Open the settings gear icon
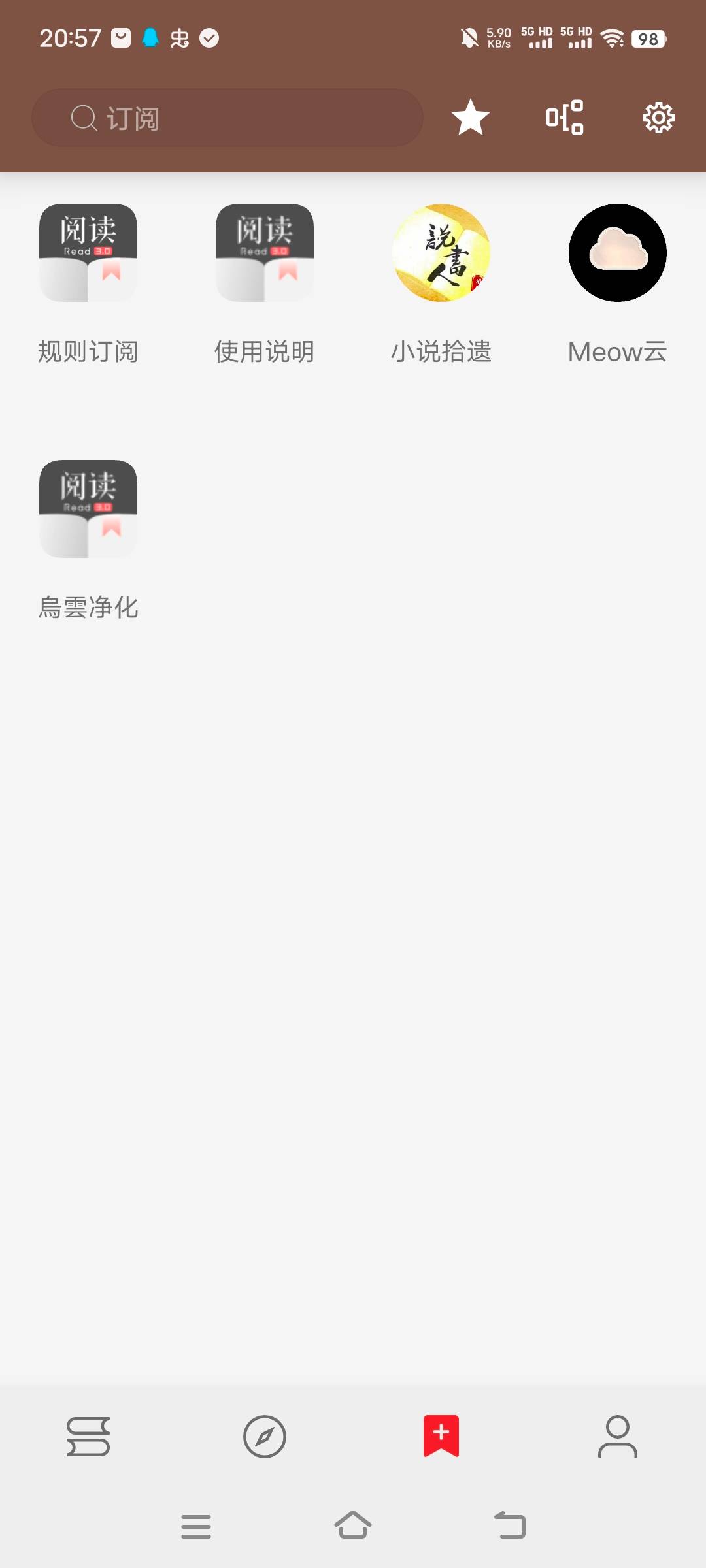 point(658,118)
